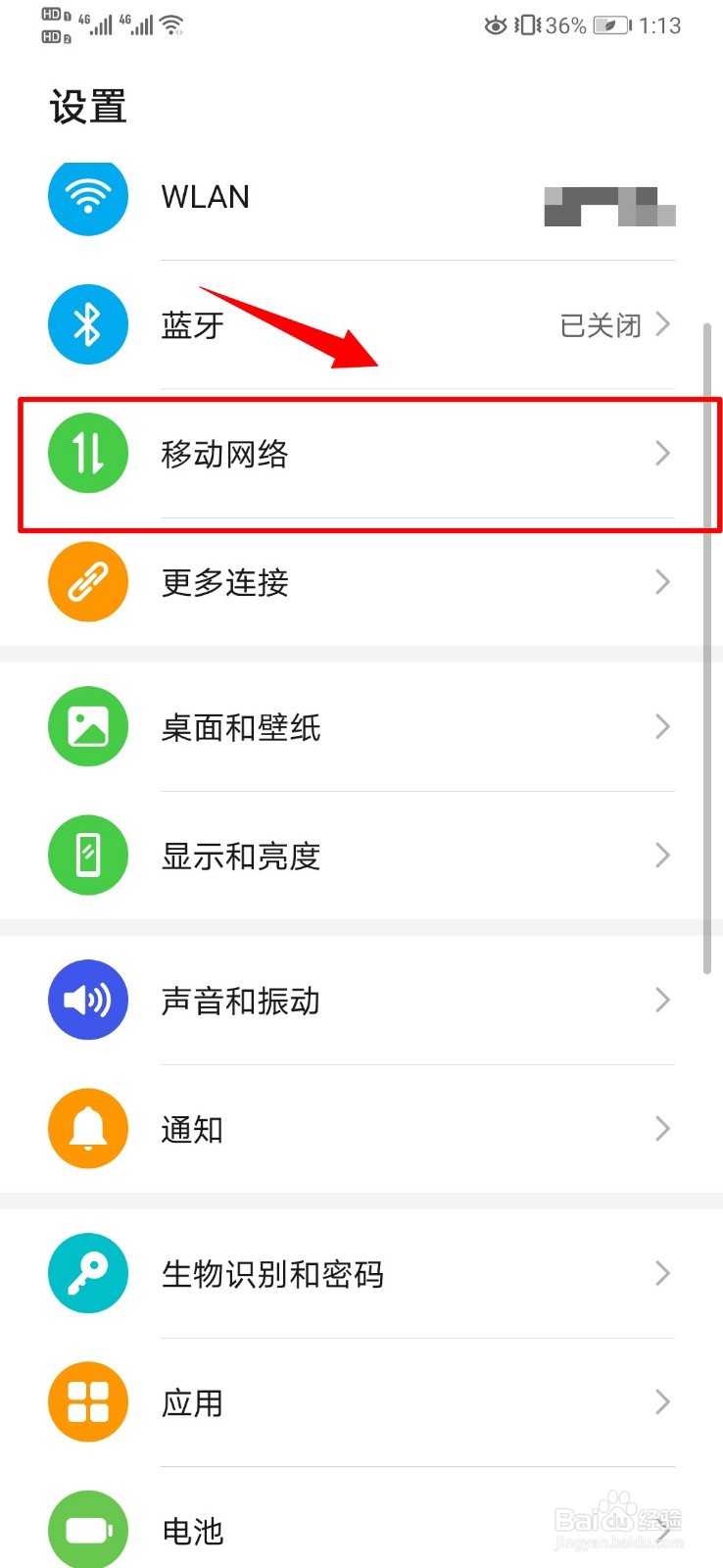Expand the 通知 row chevron

[663, 1128]
